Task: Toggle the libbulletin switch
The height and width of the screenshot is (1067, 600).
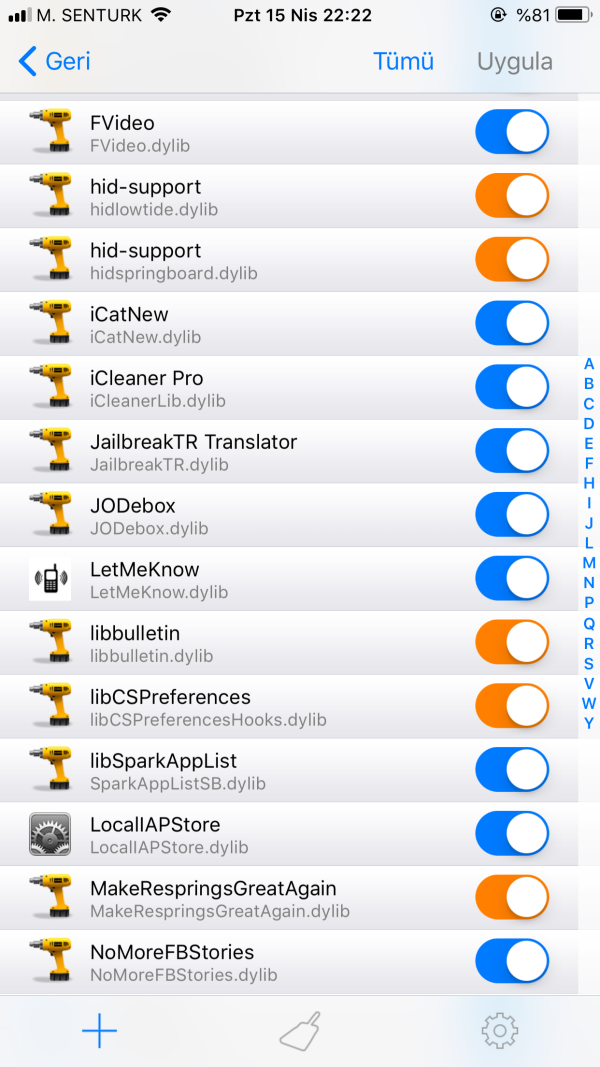Action: click(x=512, y=643)
